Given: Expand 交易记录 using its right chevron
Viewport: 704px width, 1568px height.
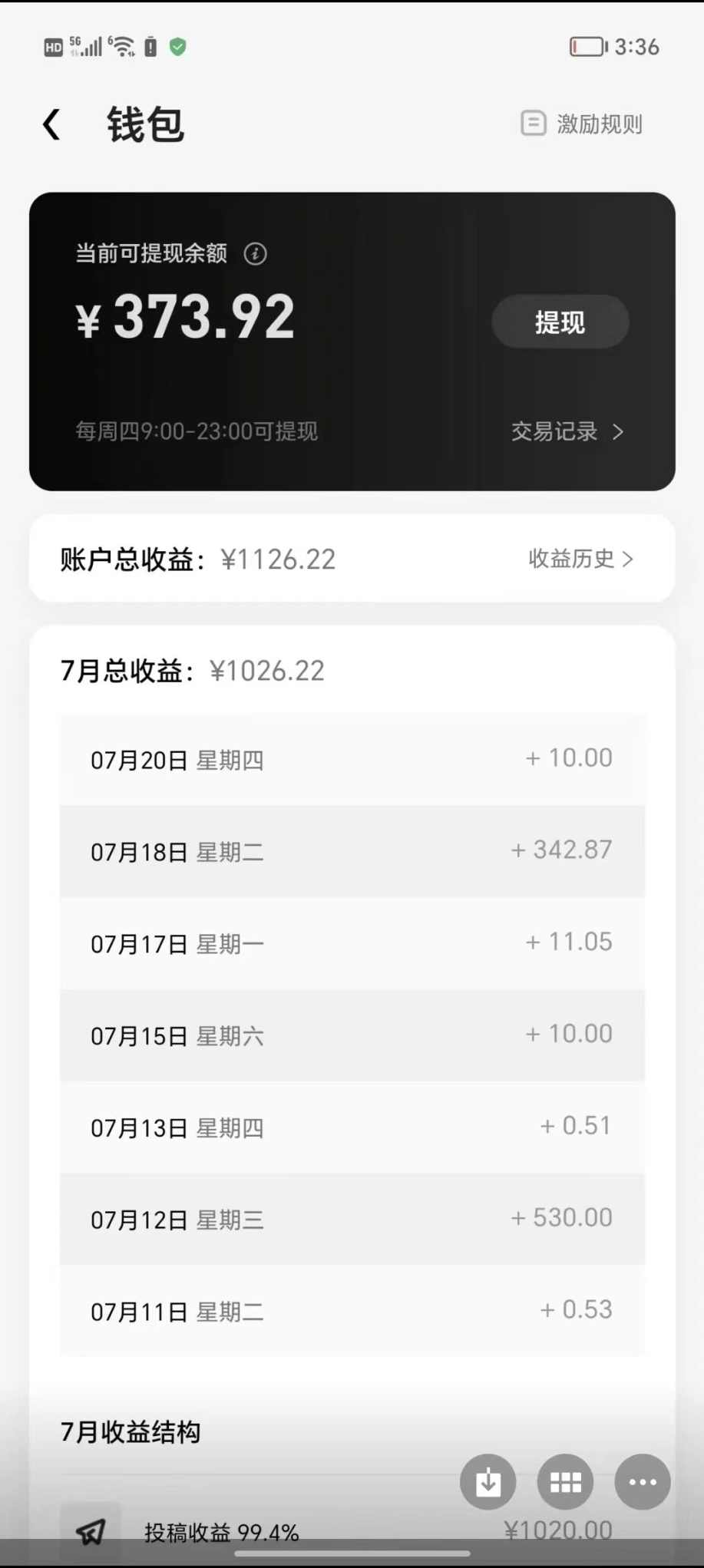Looking at the screenshot, I should pyautogui.click(x=619, y=432).
